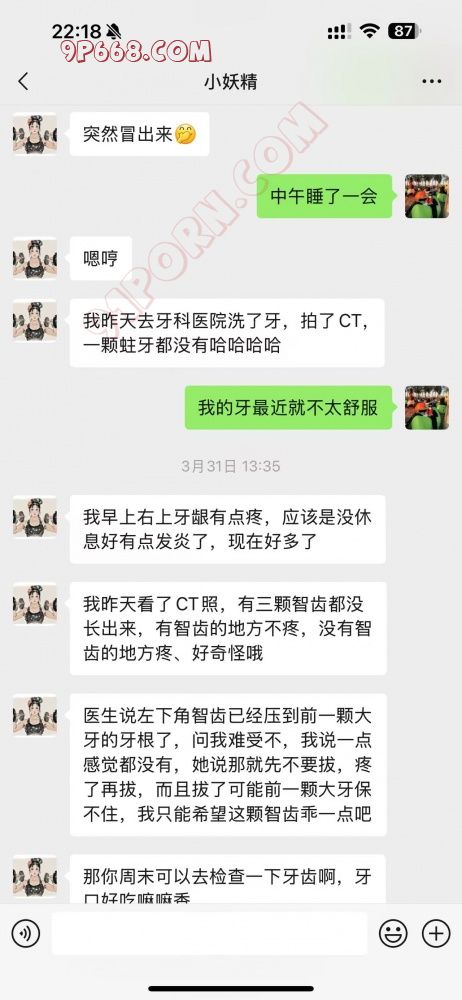Open my avatar beside 中午睡了一会

[427, 196]
